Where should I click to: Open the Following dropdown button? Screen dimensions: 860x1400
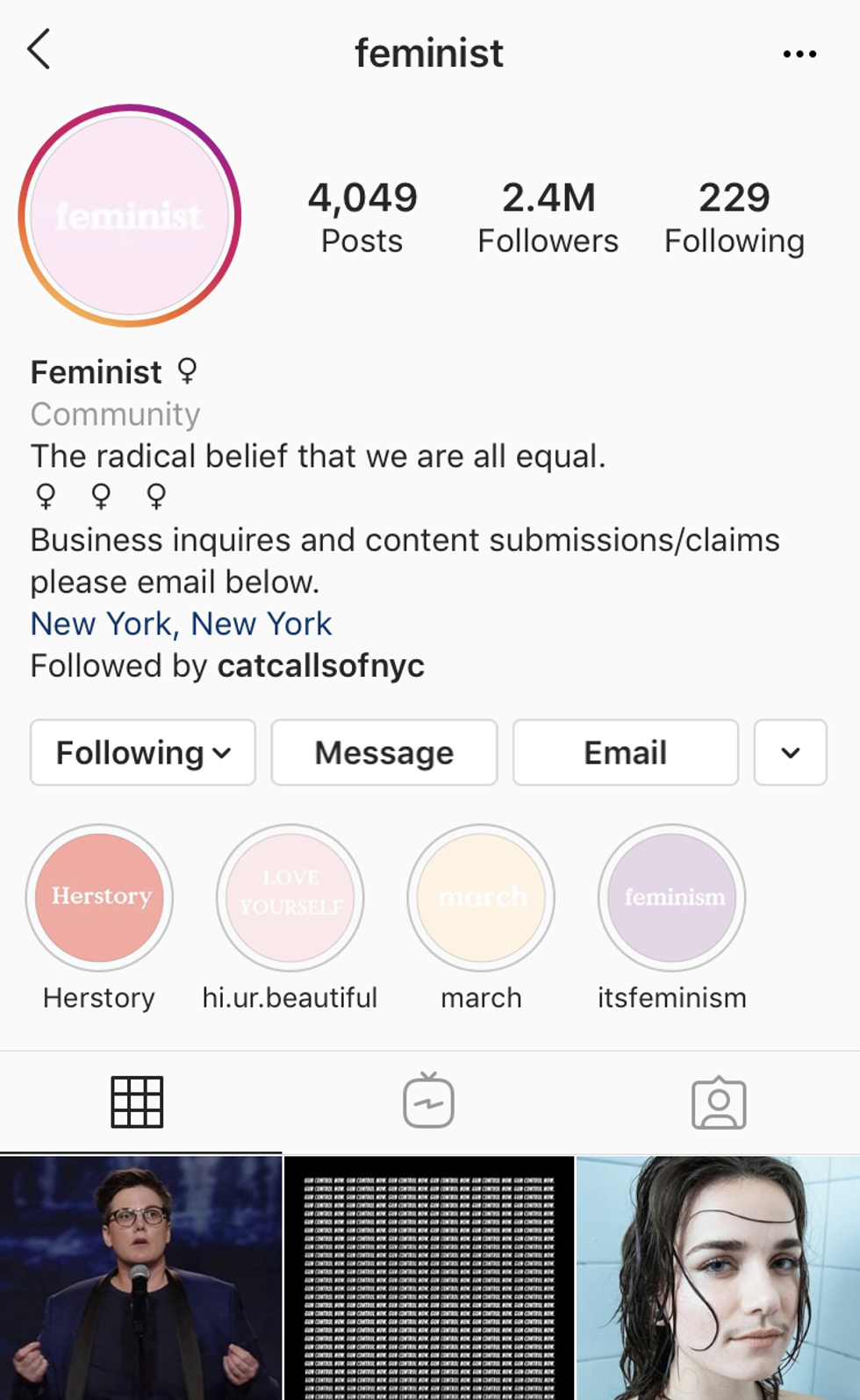point(143,752)
